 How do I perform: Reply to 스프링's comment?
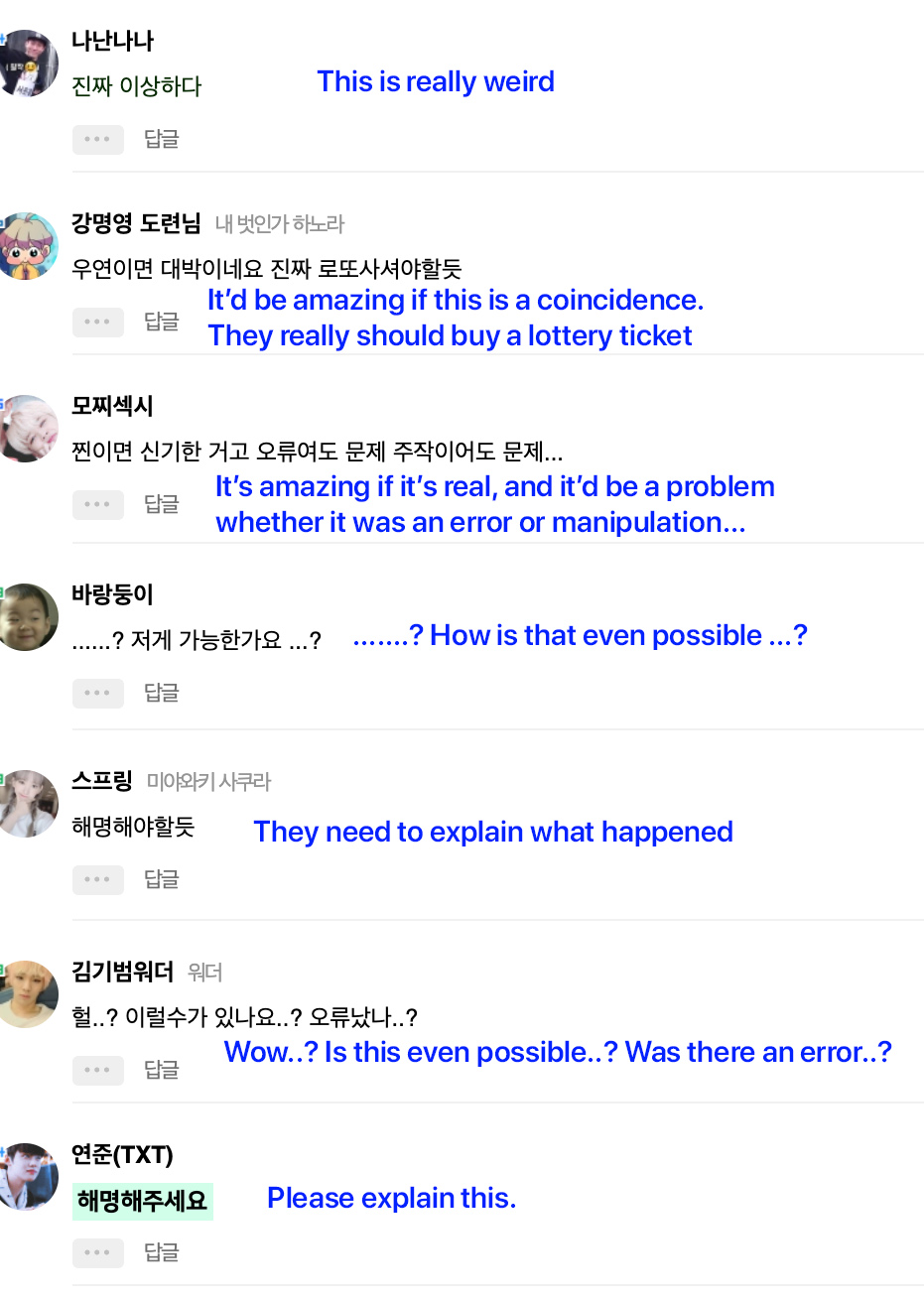coord(161,879)
